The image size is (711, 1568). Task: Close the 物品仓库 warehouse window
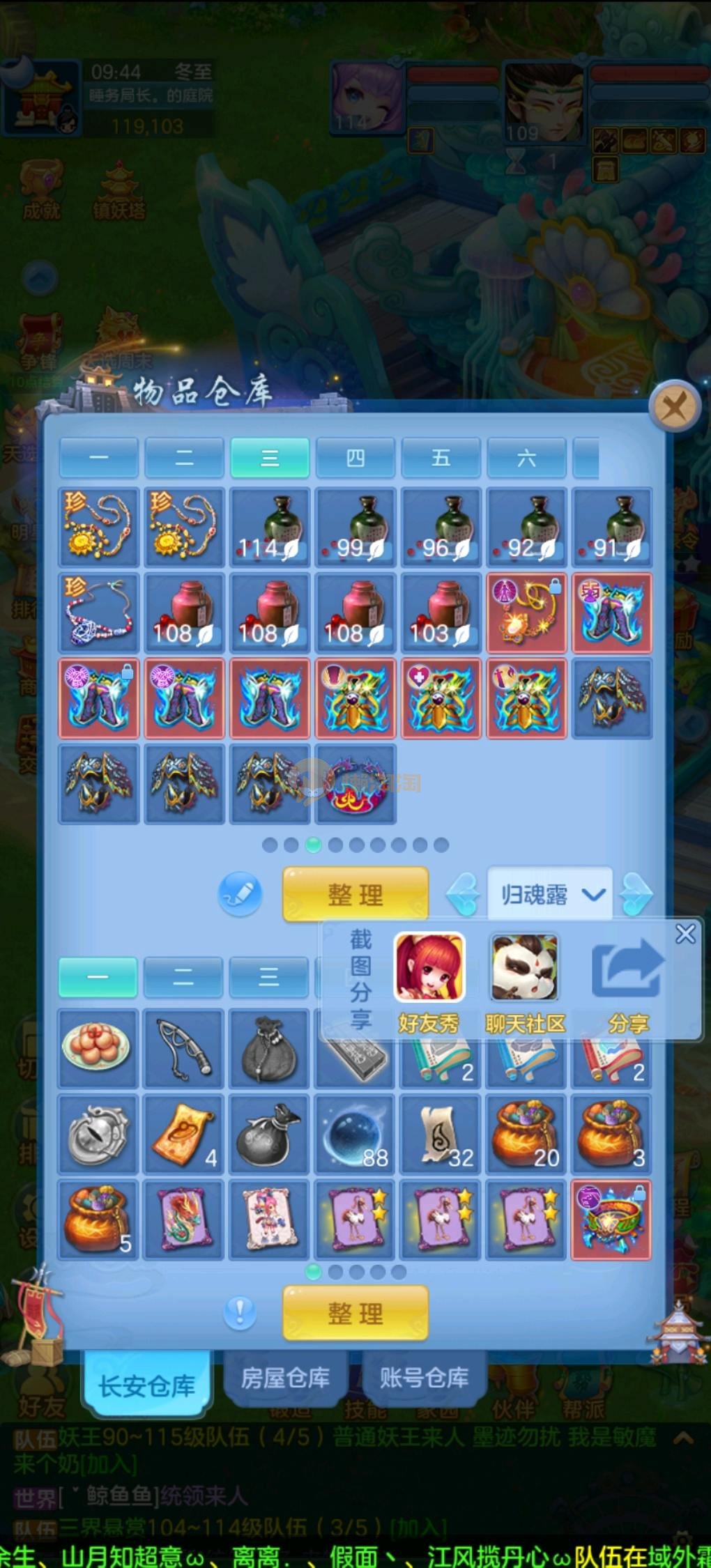click(674, 405)
